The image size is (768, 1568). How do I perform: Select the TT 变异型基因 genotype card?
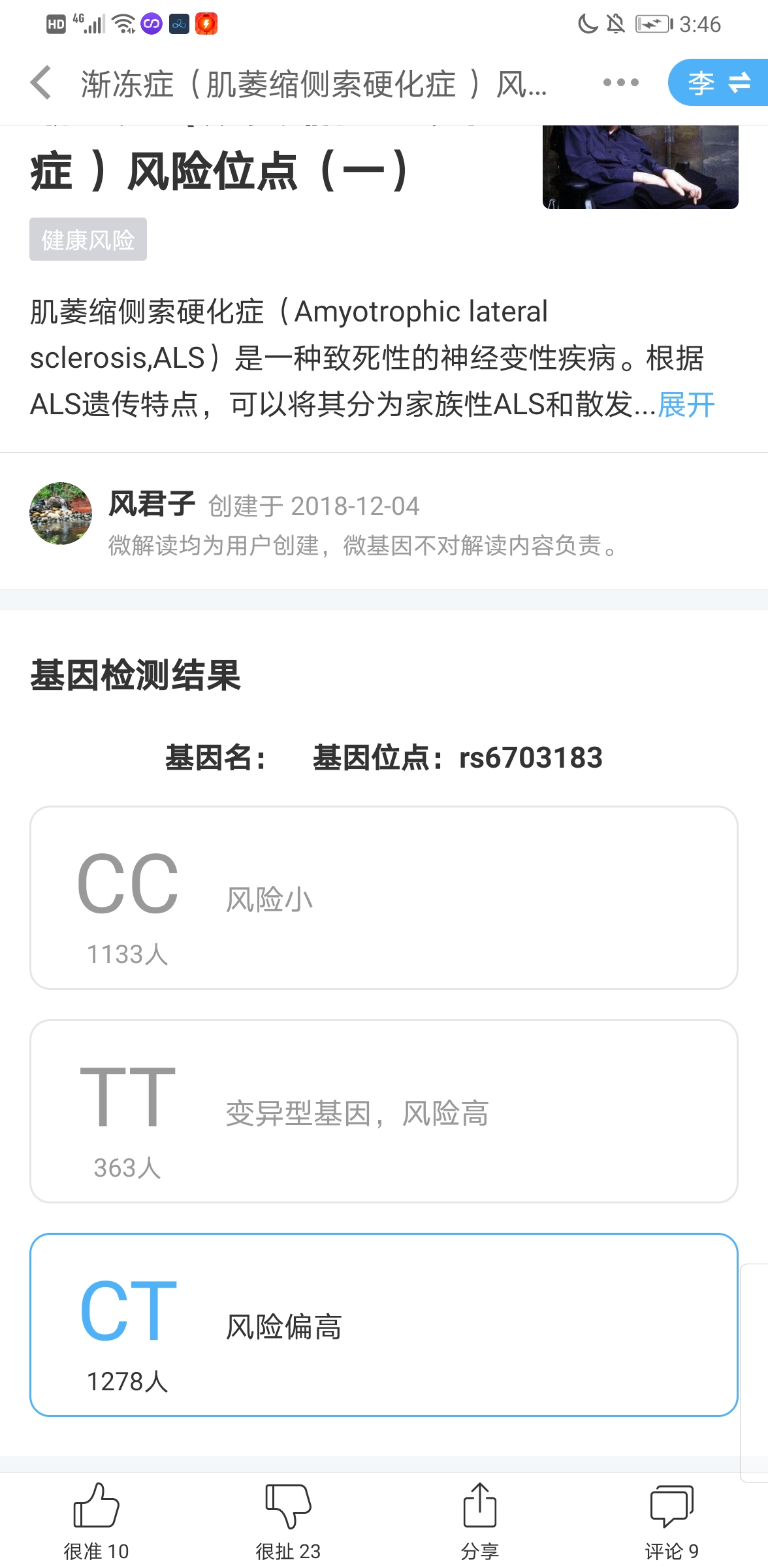[384, 1111]
